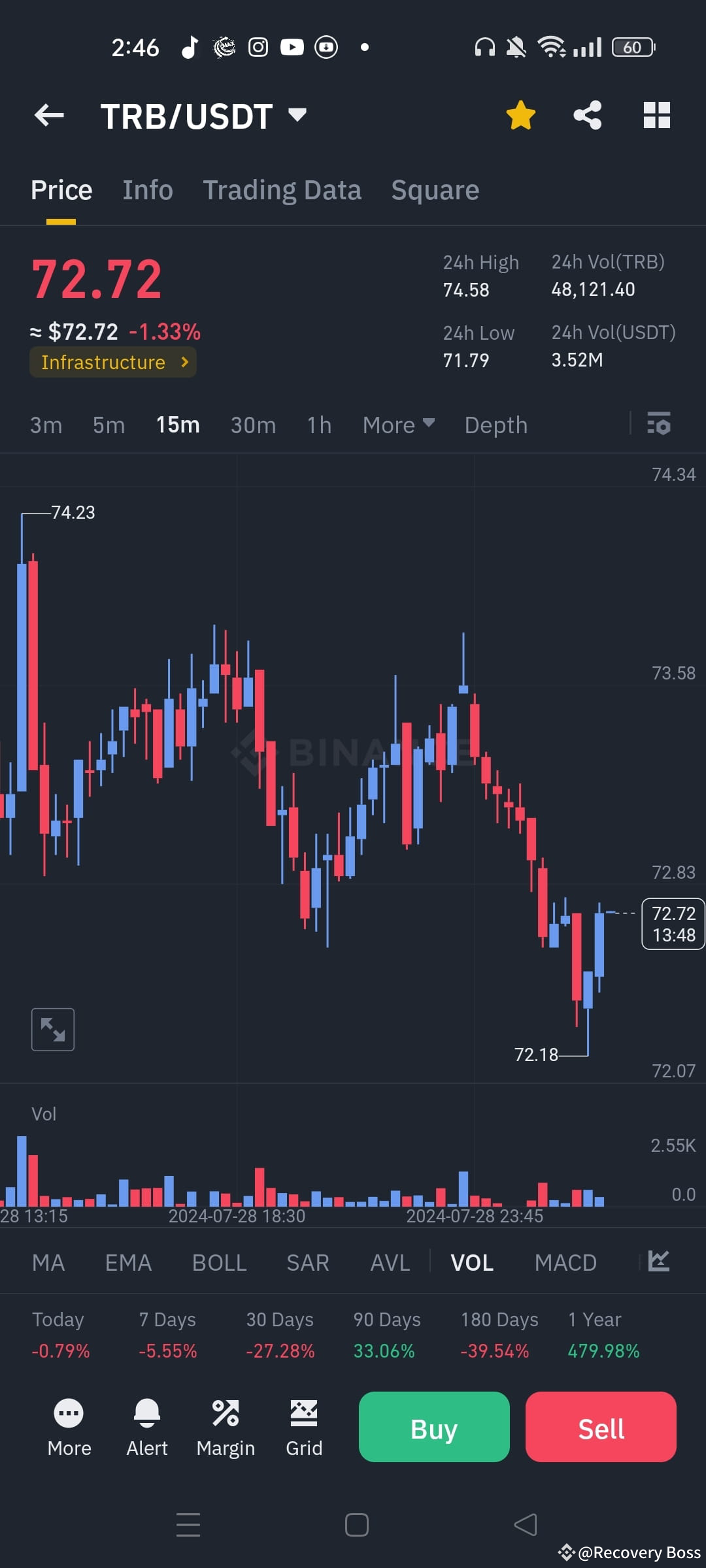Screen dimensions: 706x1568
Task: Tap the back arrow
Action: click(48, 114)
